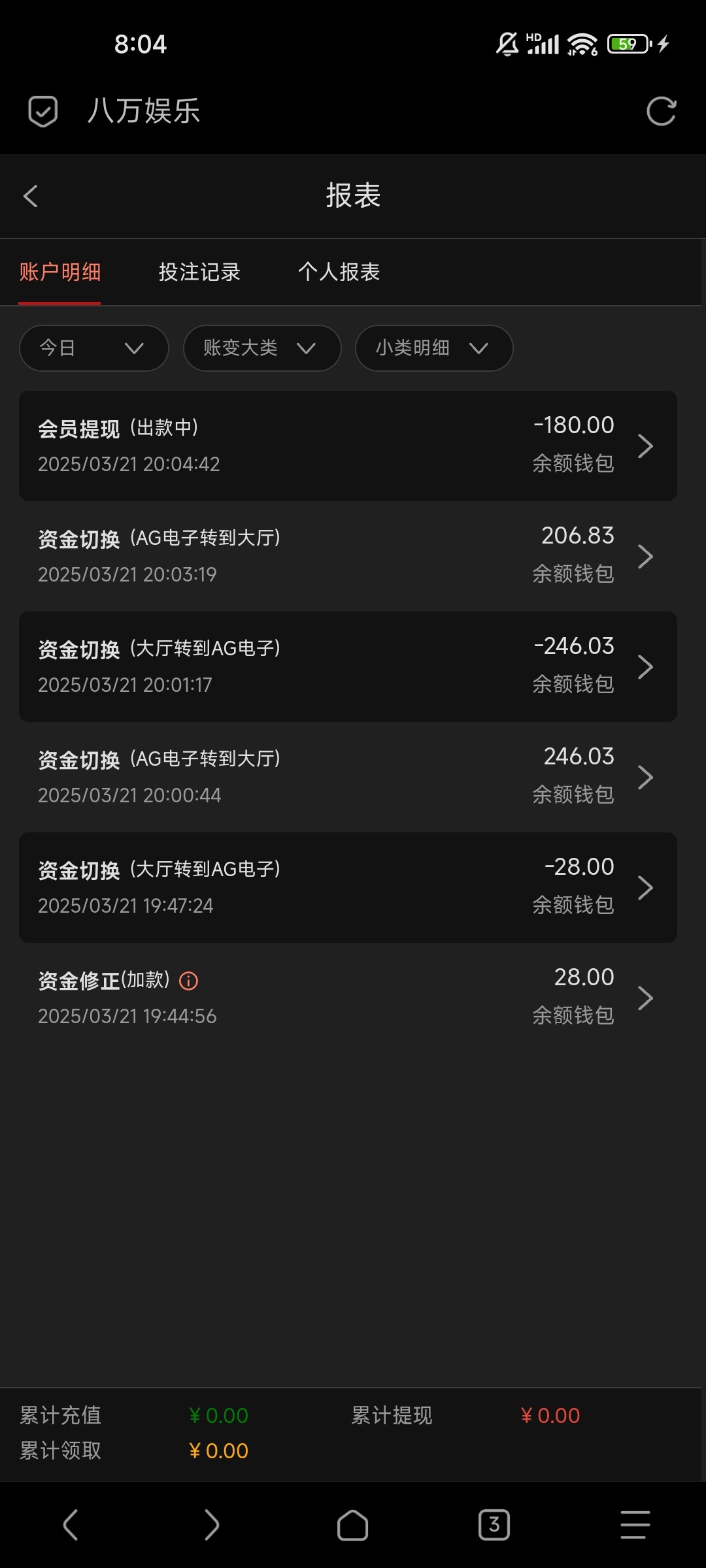This screenshot has width=706, height=1568.
Task: Open the -246.03 资金切换 record
Action: tap(348, 666)
